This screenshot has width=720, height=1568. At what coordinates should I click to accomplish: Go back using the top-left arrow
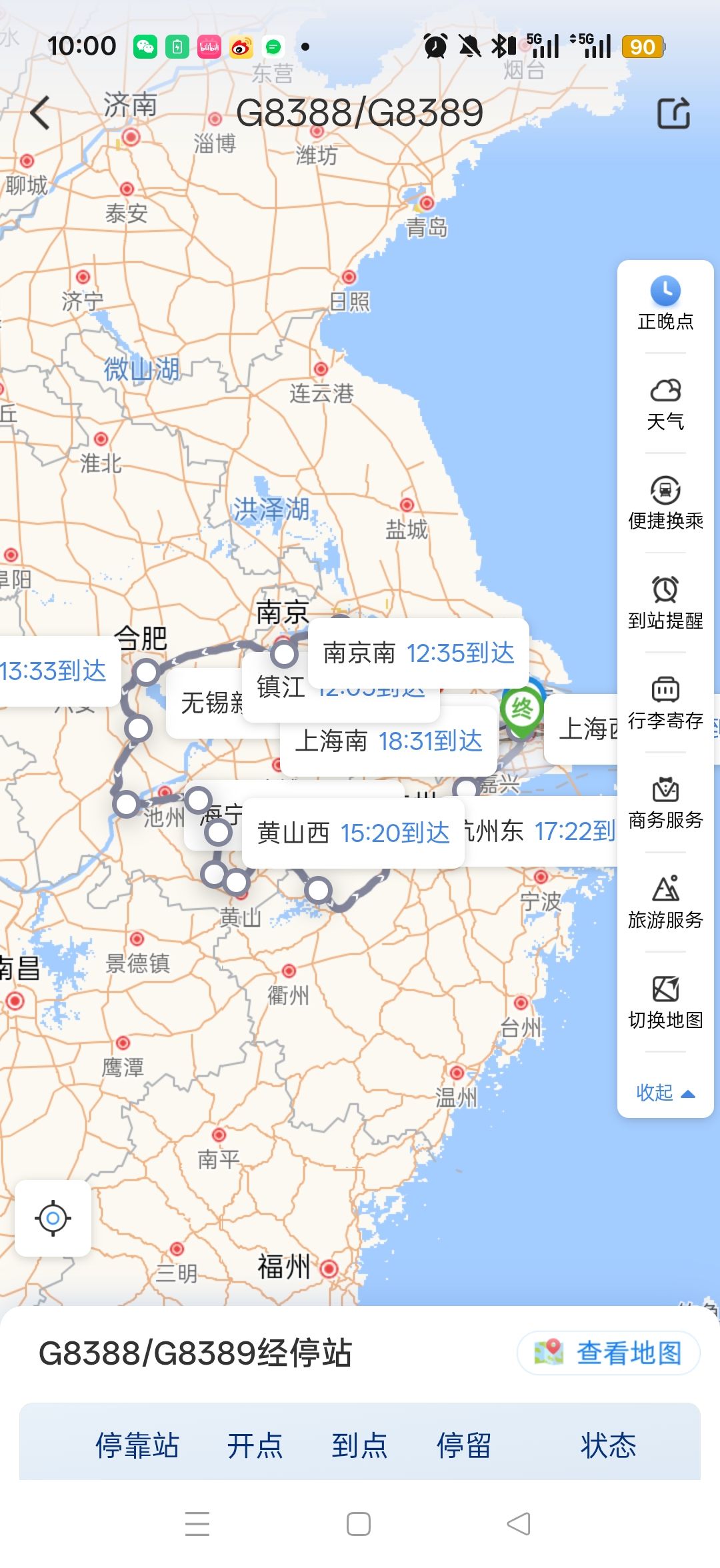point(41,113)
